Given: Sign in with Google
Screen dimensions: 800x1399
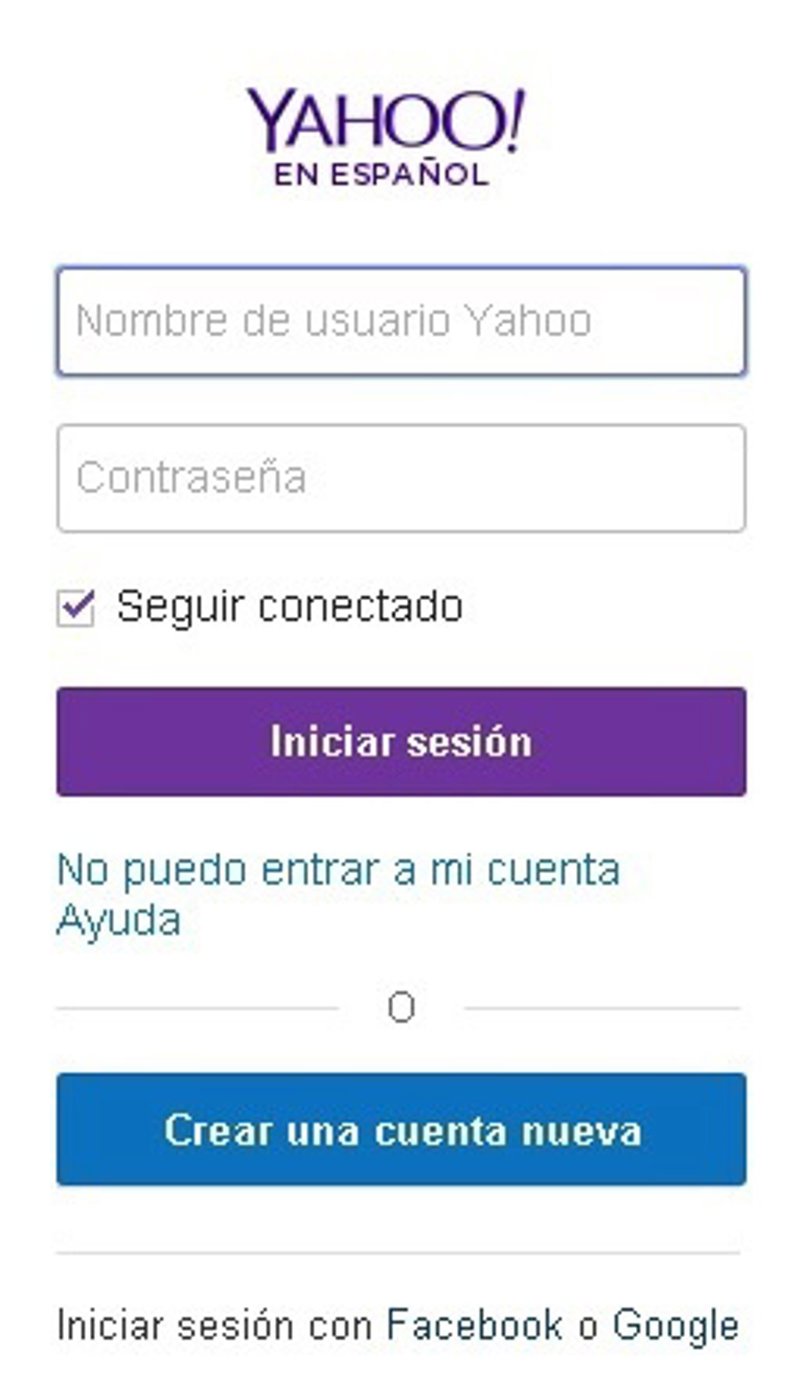Looking at the screenshot, I should [x=676, y=1326].
